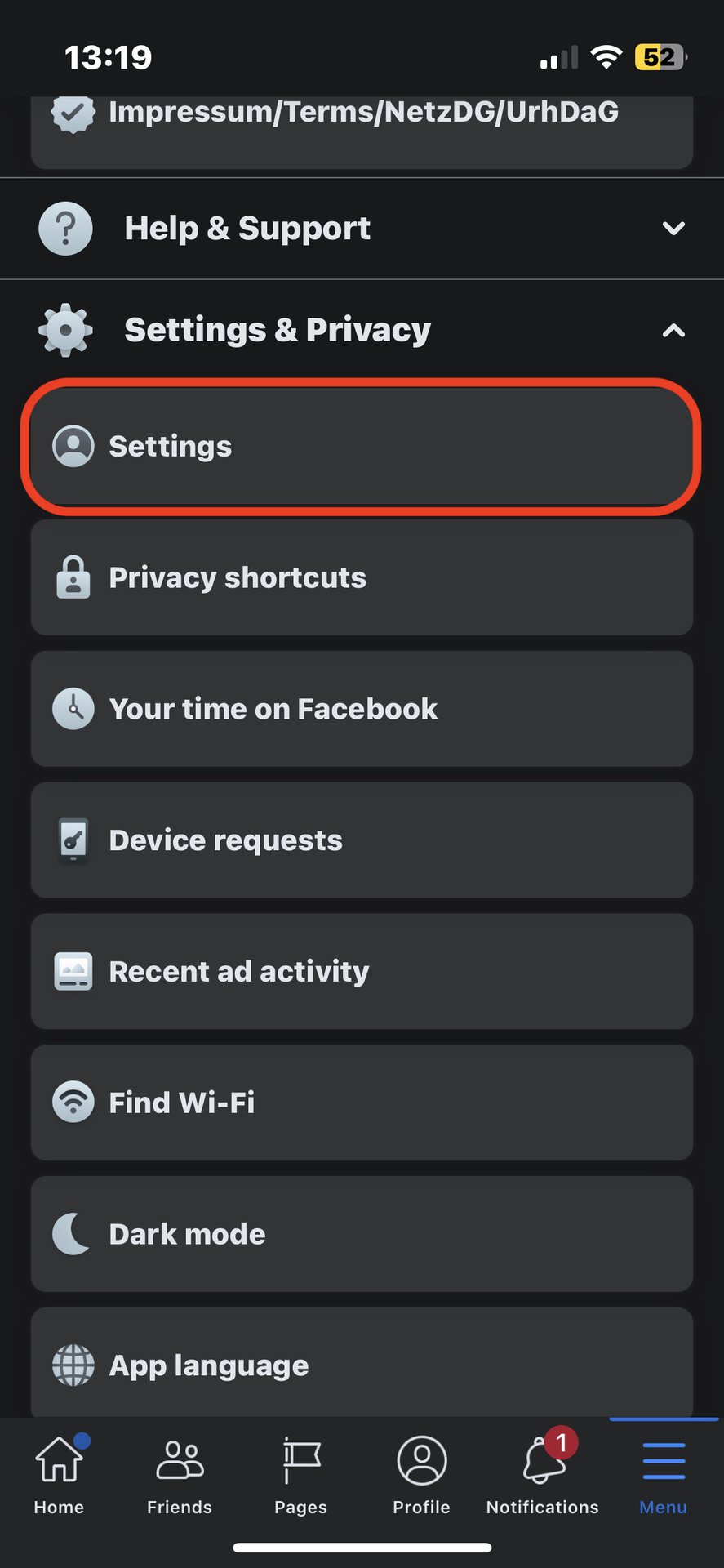
Task: Expand the Help & Support section
Action: tap(362, 229)
